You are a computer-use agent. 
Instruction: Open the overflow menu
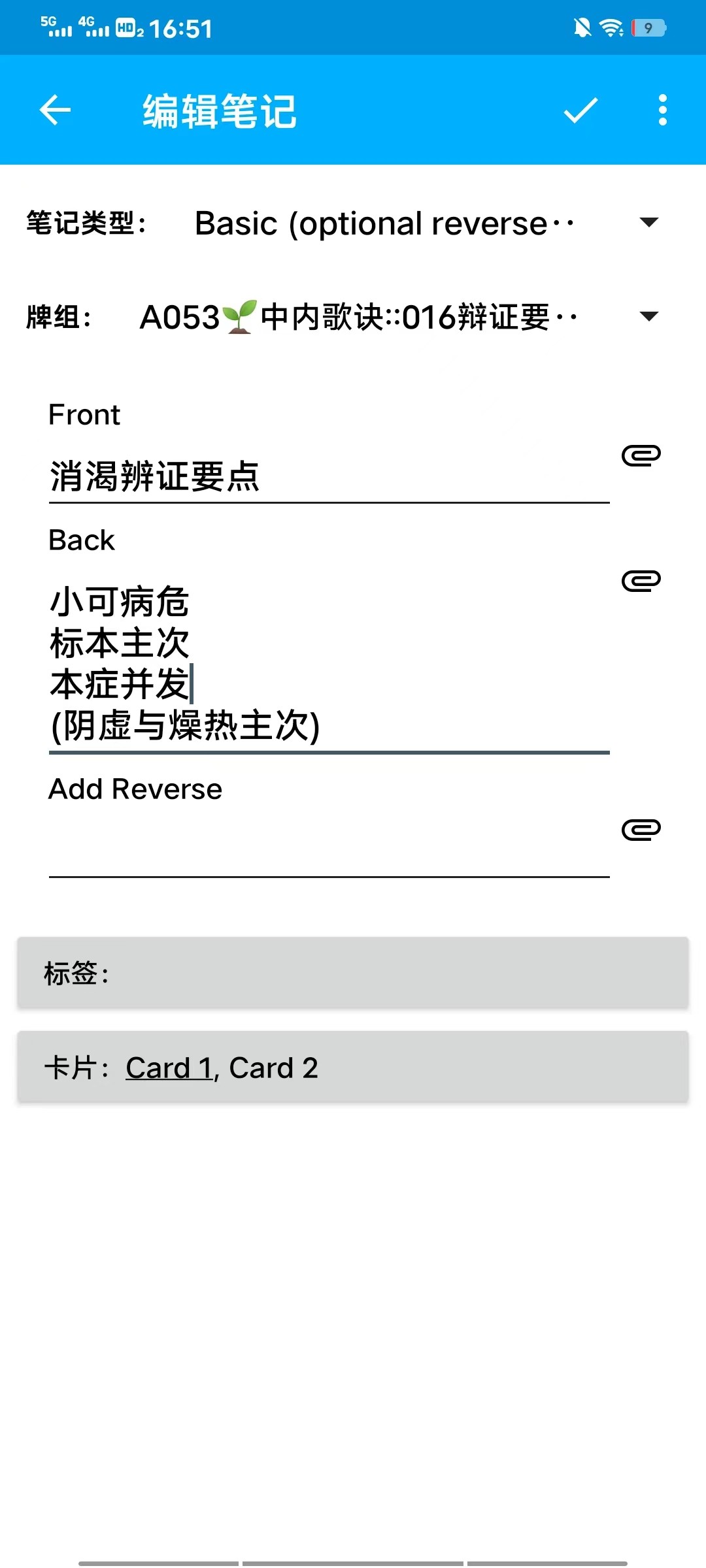point(663,110)
